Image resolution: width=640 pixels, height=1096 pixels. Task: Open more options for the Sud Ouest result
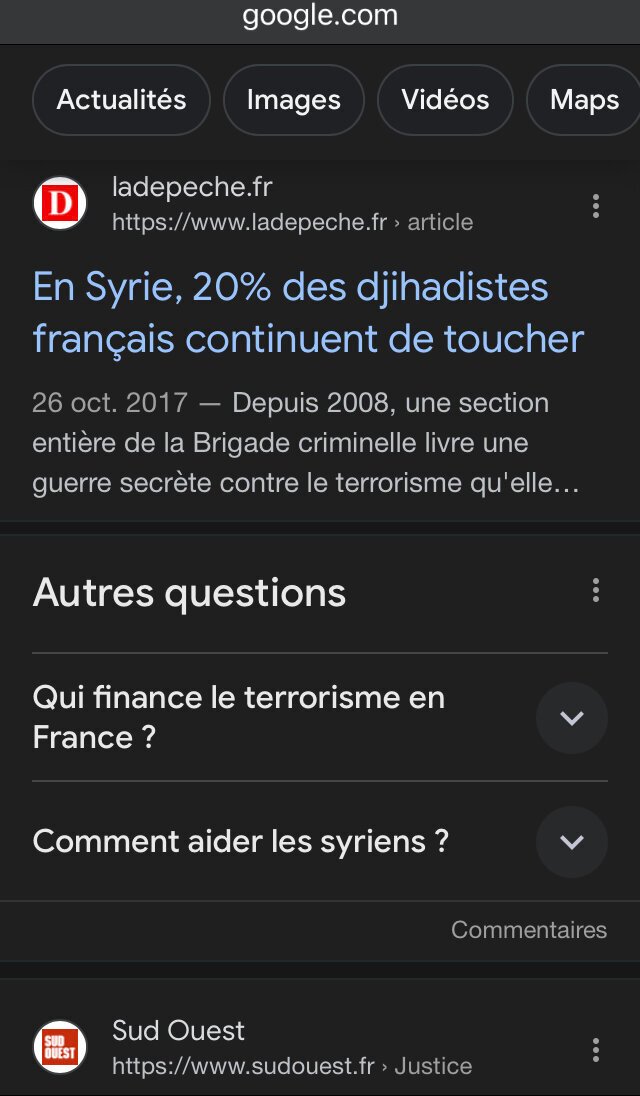[x=596, y=1050]
